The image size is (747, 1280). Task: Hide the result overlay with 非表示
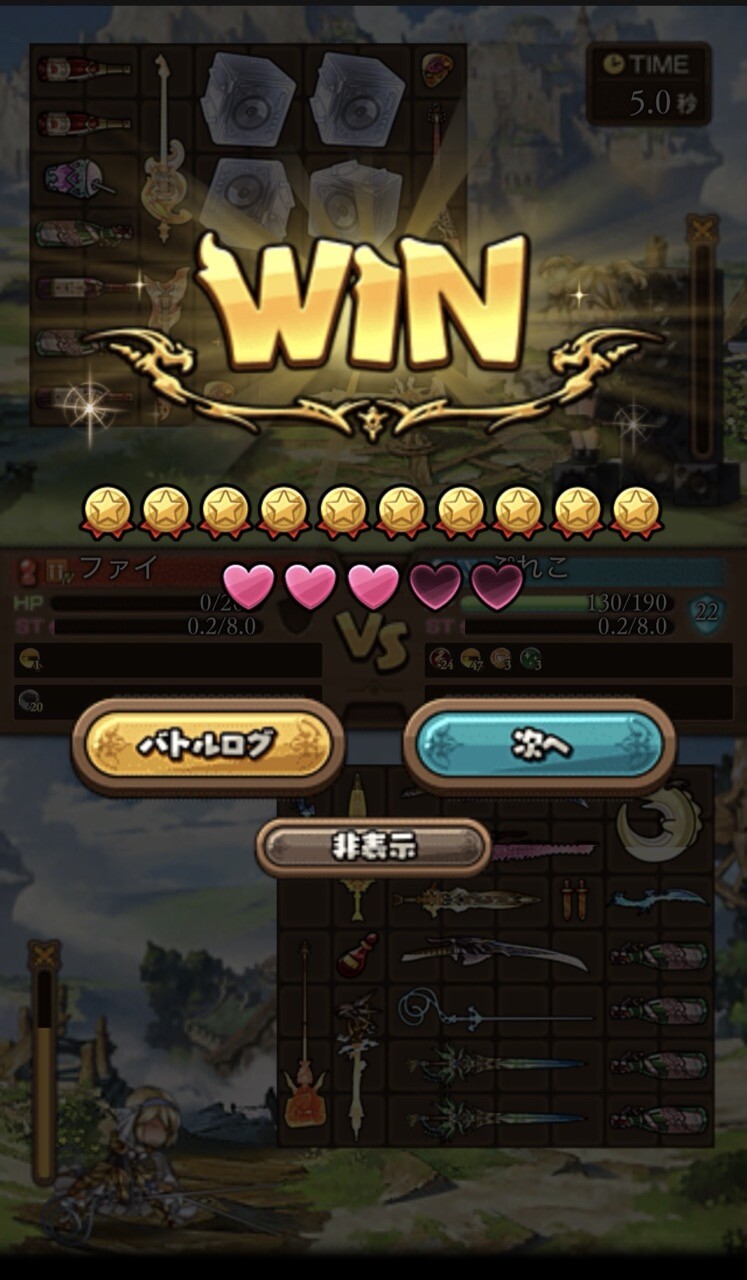click(373, 848)
